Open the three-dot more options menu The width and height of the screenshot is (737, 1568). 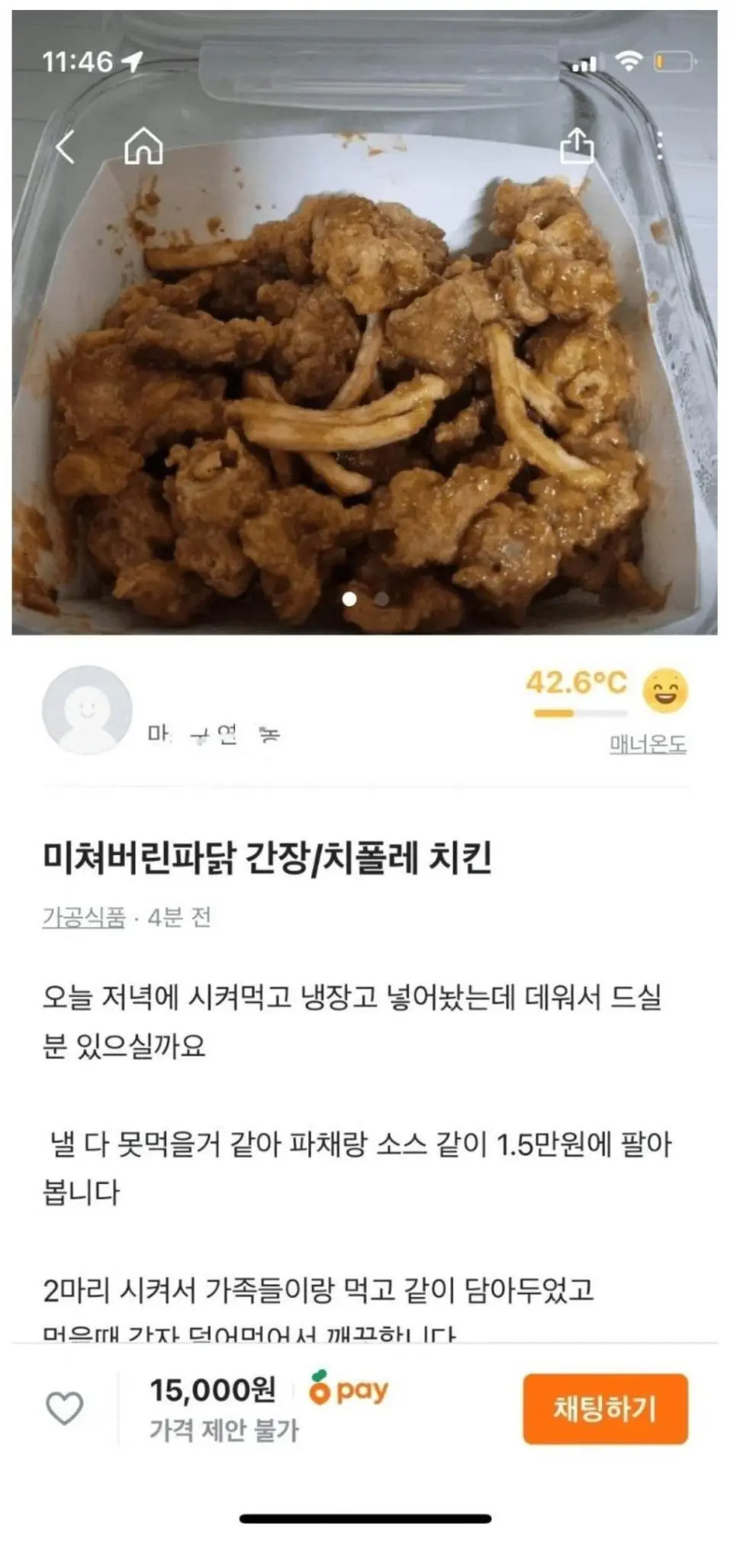pos(661,145)
